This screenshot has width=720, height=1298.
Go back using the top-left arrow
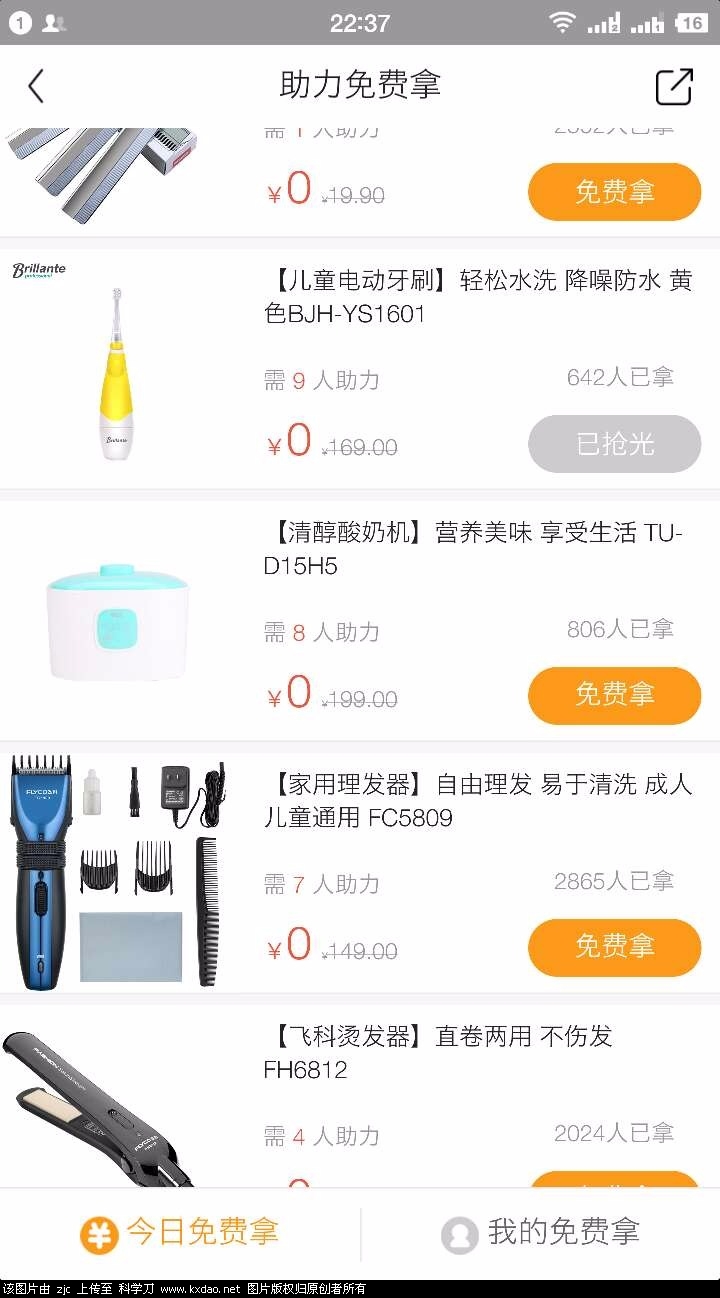36,86
